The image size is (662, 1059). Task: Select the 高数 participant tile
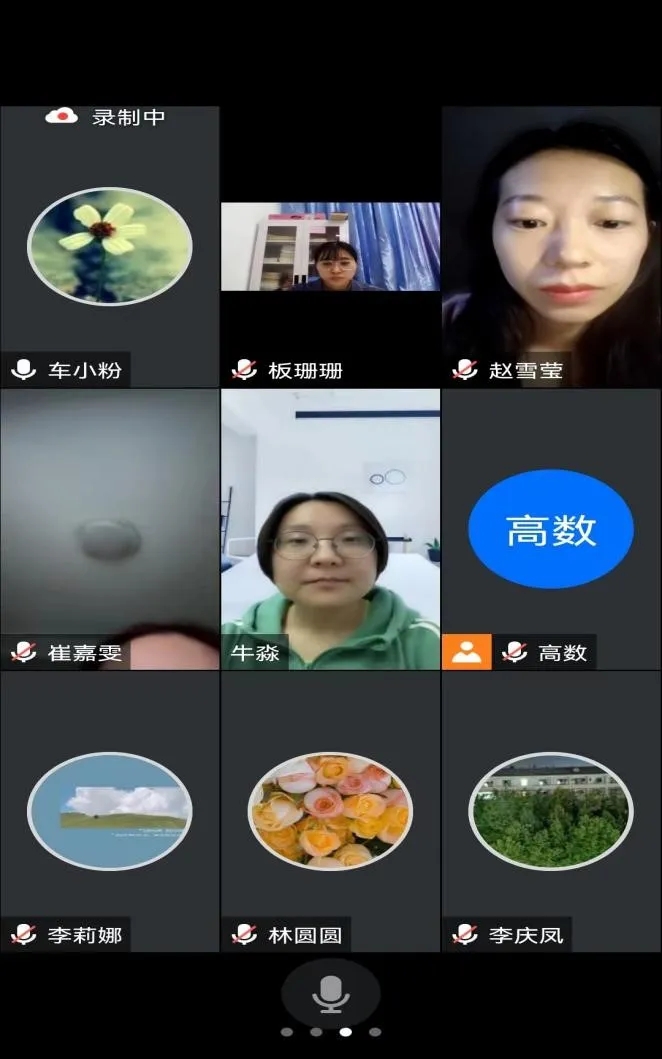(x=551, y=528)
